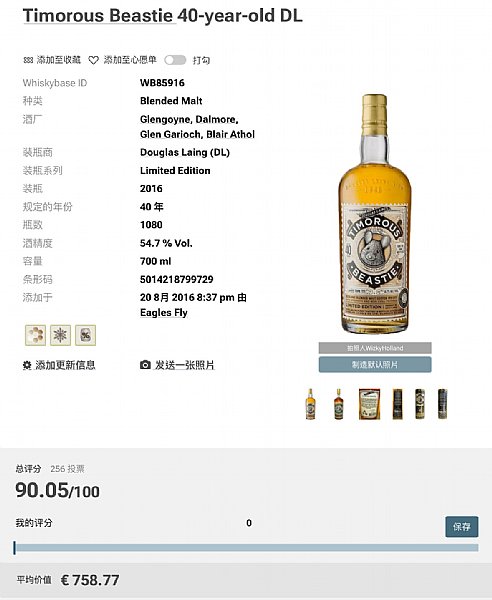Open the Timorous Beastie brand link
The width and height of the screenshot is (492, 600).
tap(98, 16)
